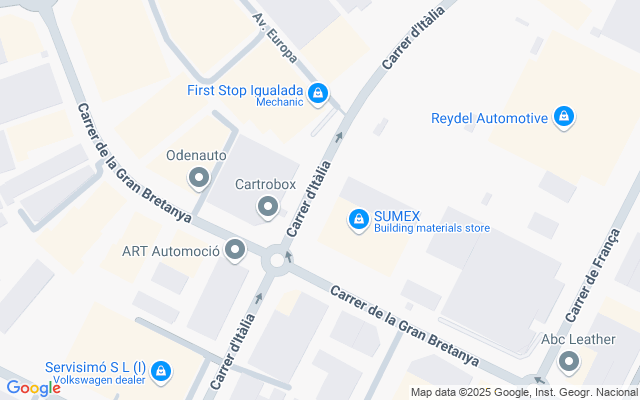Open the Servisimó S L Volkswagen dealer pin
This screenshot has width=640, height=400.
162,373
